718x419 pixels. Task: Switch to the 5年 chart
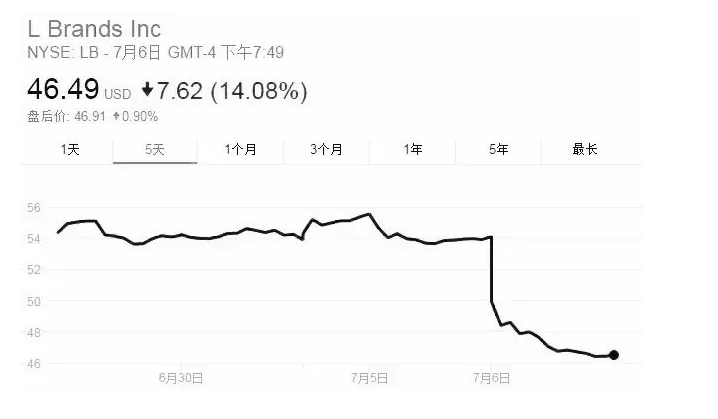pyautogui.click(x=498, y=150)
